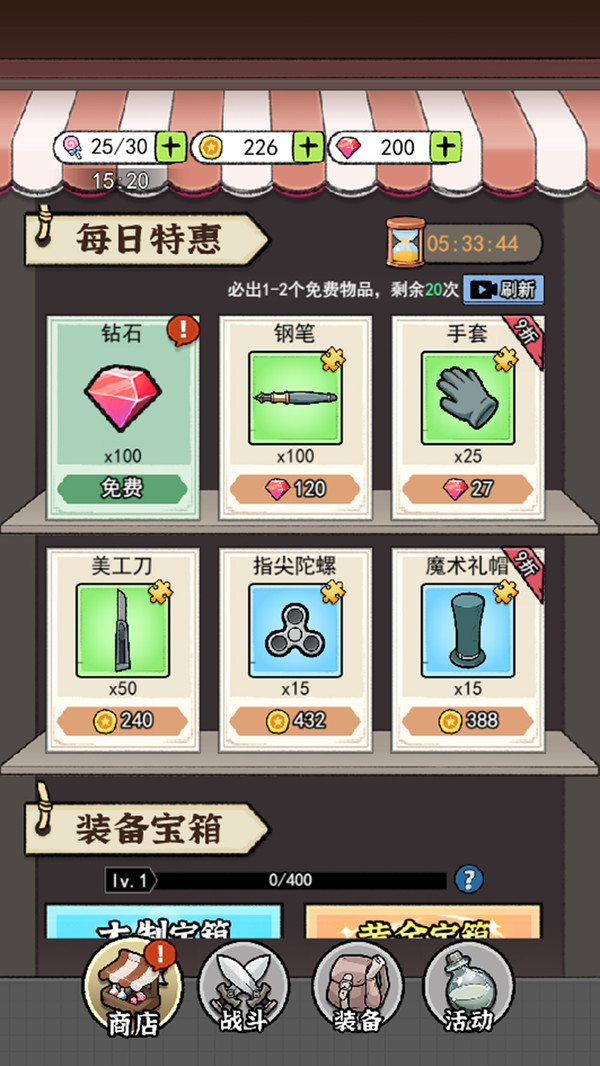Buy 手套 for 27 gems
The height and width of the screenshot is (1066, 600).
(x=467, y=489)
